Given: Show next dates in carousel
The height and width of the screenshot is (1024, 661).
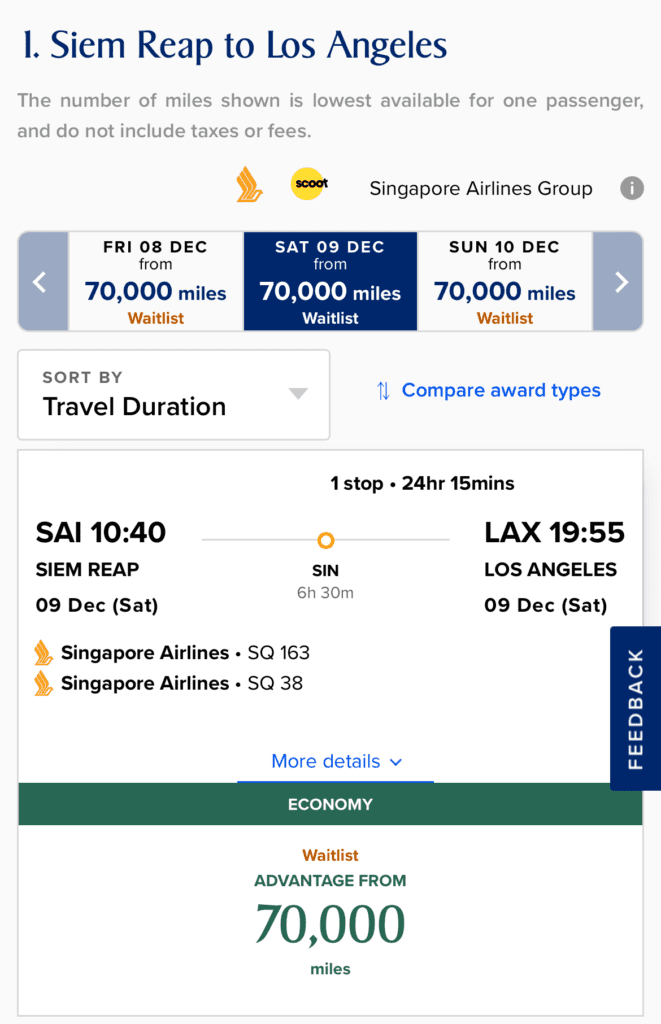Looking at the screenshot, I should pyautogui.click(x=619, y=282).
